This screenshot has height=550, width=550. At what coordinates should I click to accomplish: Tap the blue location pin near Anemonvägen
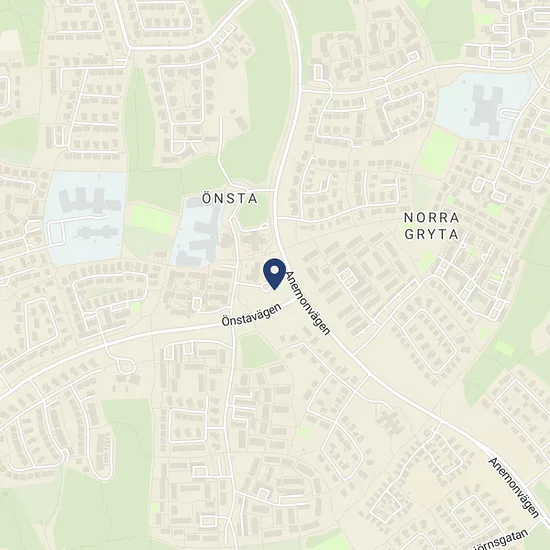(274, 274)
